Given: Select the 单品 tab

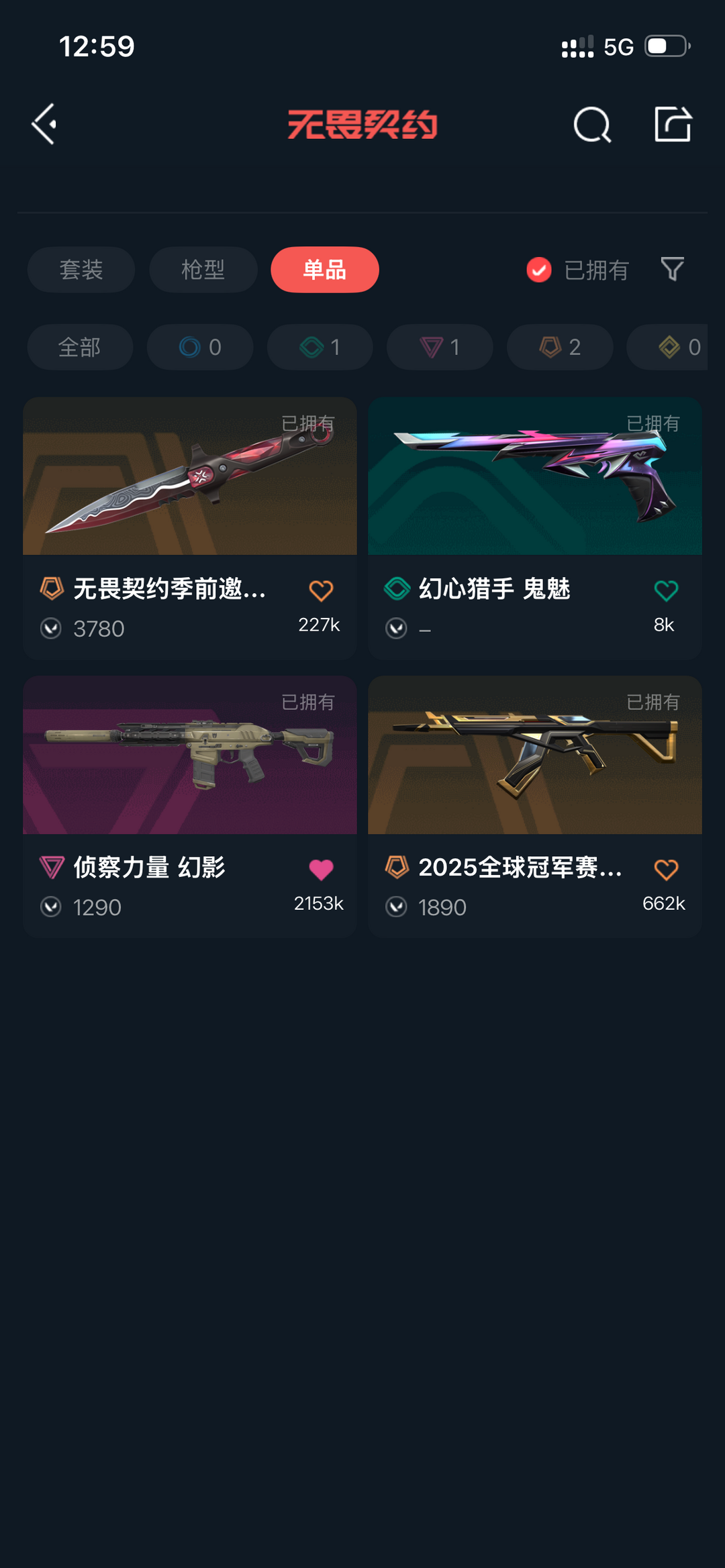Looking at the screenshot, I should (x=324, y=270).
